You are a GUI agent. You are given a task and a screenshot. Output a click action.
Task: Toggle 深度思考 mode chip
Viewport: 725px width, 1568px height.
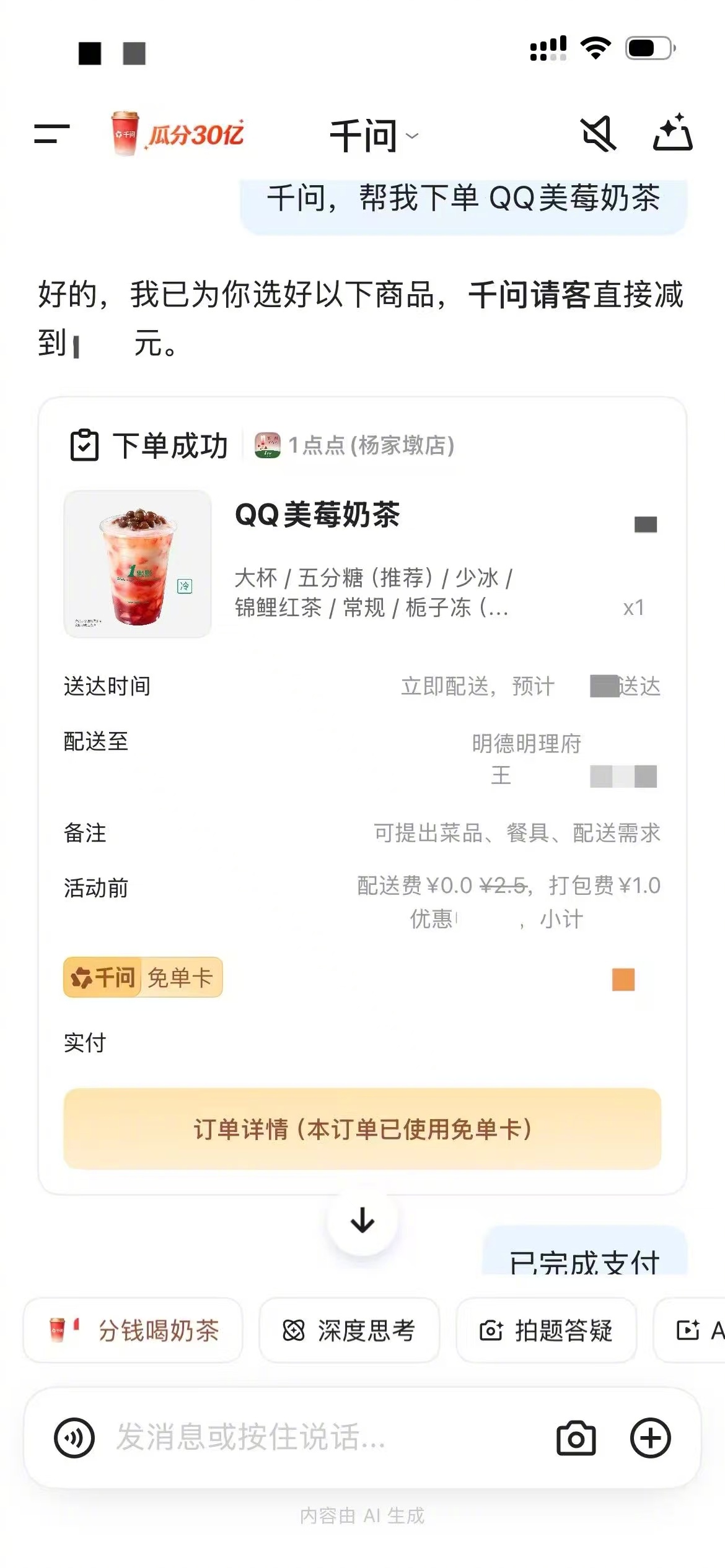click(349, 1331)
